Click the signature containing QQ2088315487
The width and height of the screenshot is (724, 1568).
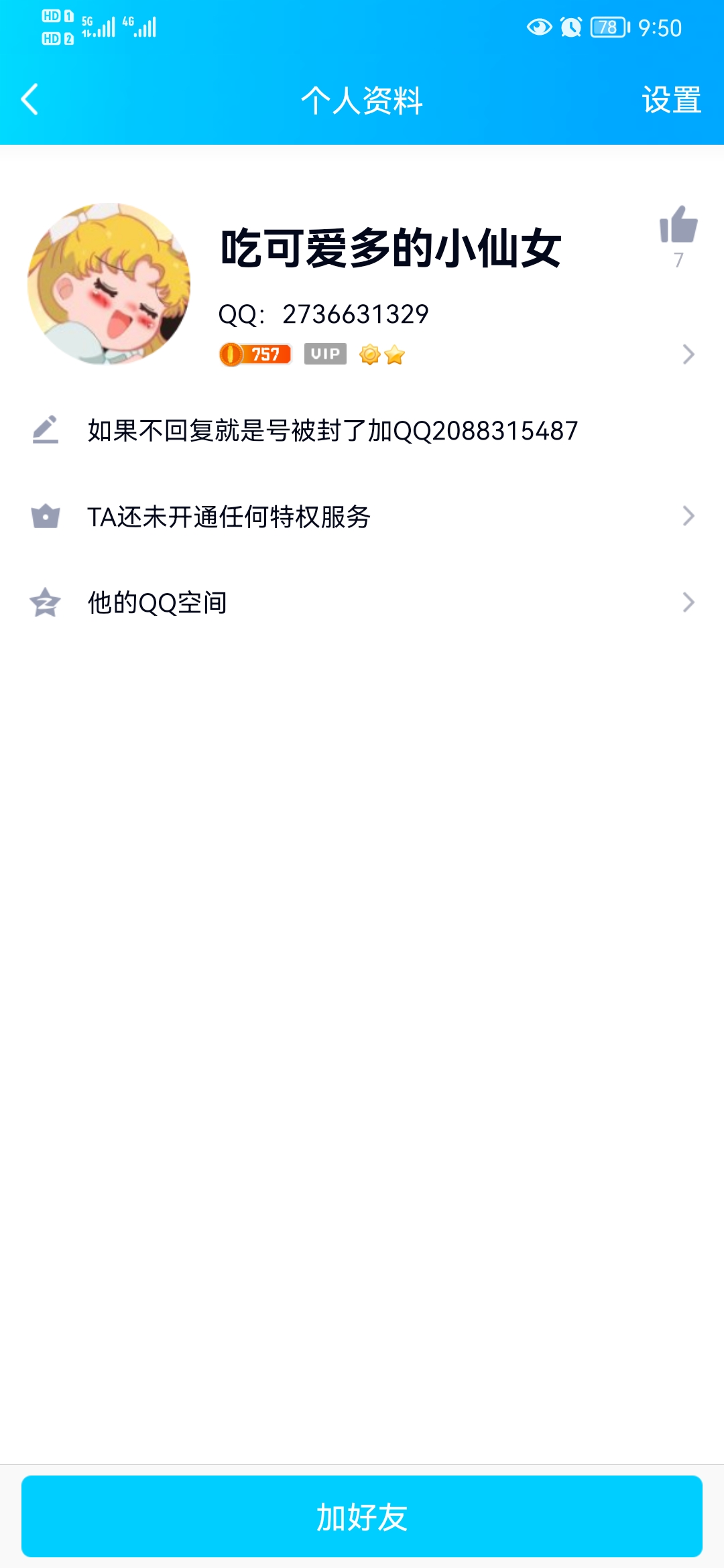click(x=333, y=431)
